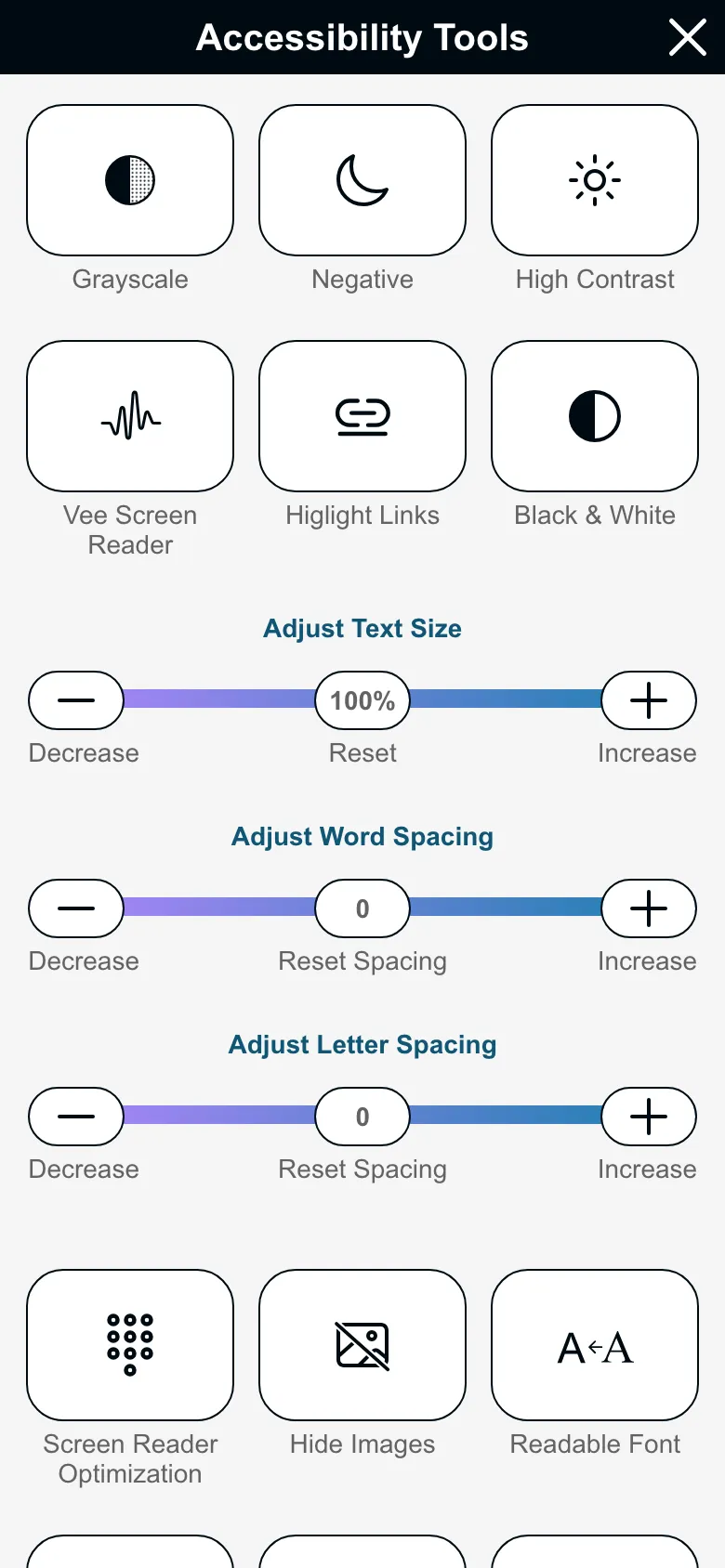Image resolution: width=725 pixels, height=1568 pixels.
Task: Decrease the text size
Action: point(76,700)
